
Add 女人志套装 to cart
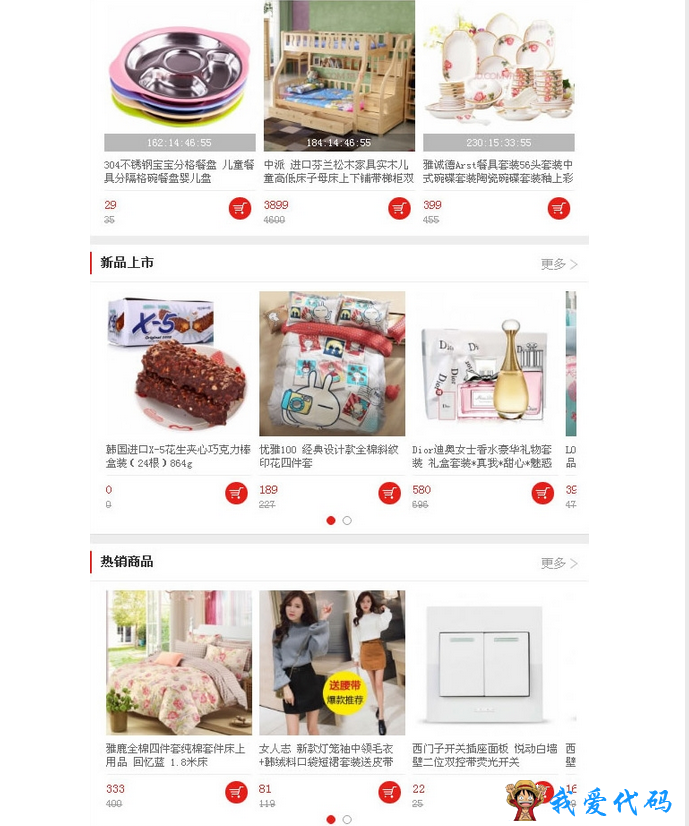389,792
